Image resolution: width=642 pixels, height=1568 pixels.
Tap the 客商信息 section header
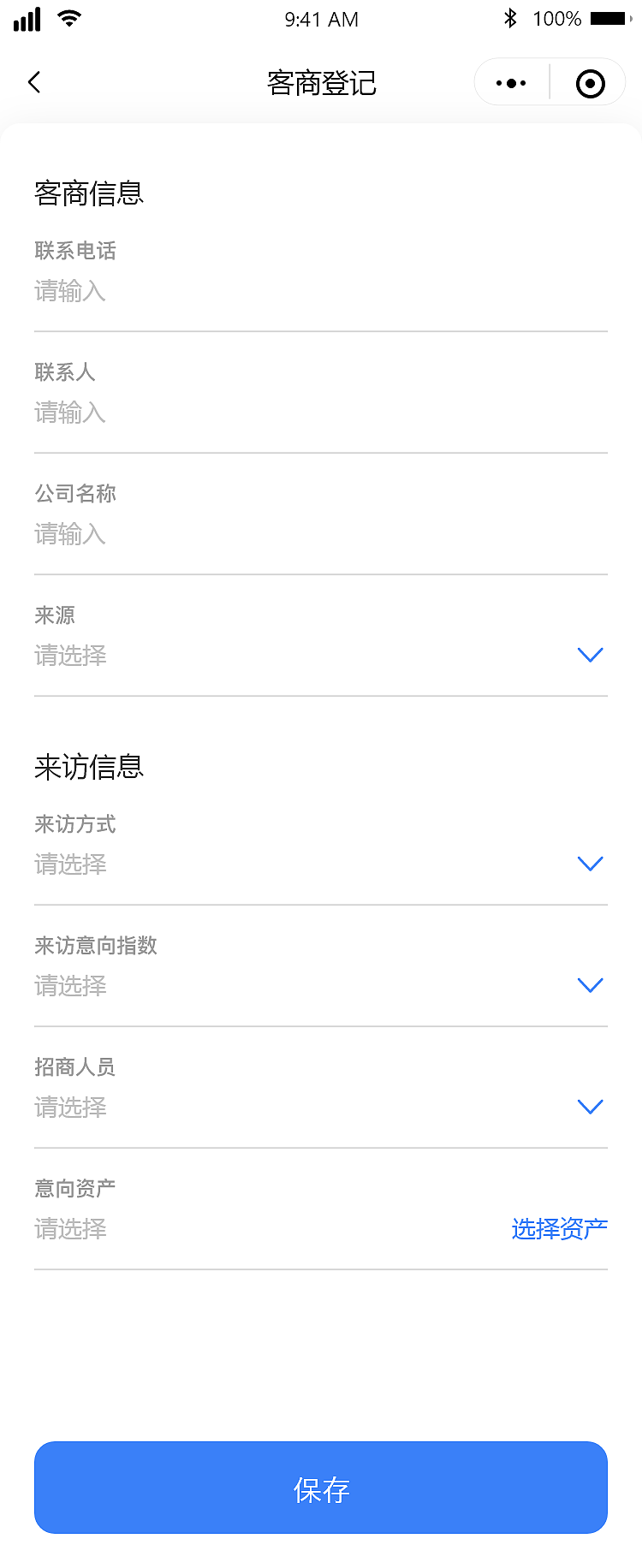pyautogui.click(x=89, y=194)
